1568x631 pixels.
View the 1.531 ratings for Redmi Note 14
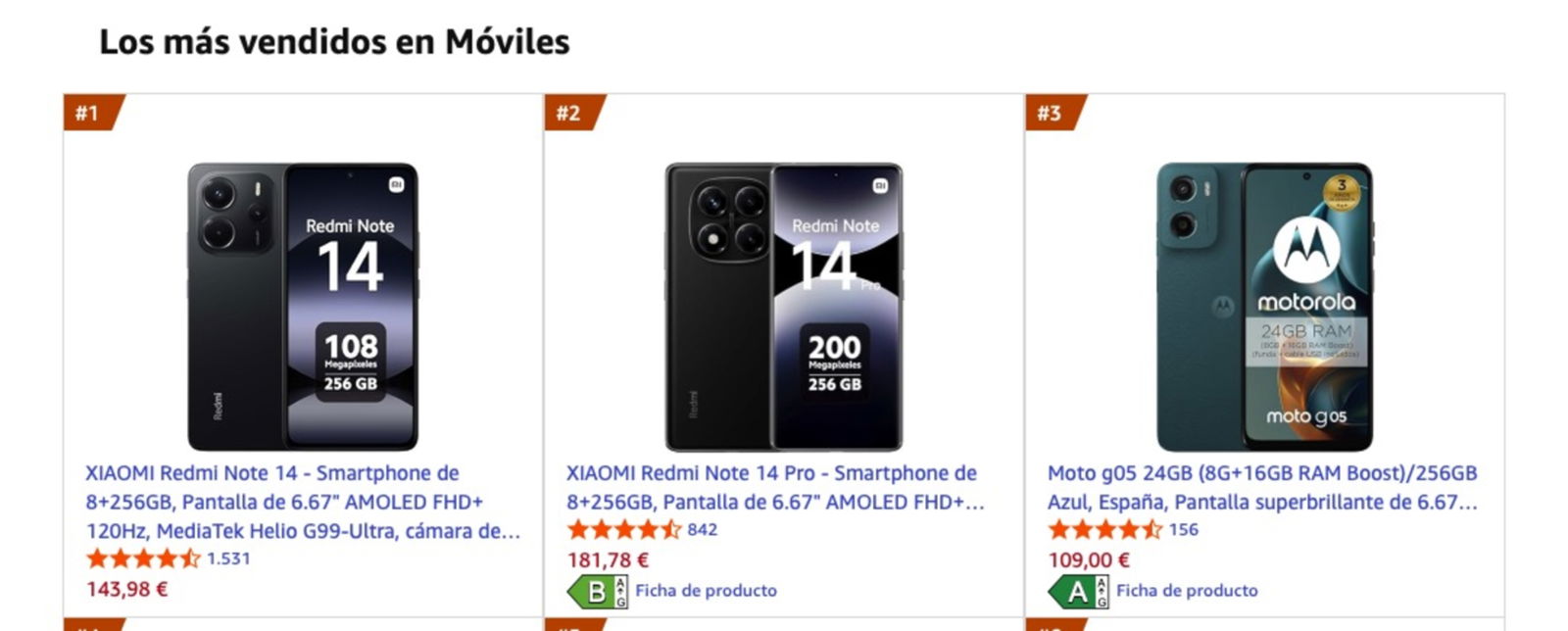pyautogui.click(x=227, y=558)
